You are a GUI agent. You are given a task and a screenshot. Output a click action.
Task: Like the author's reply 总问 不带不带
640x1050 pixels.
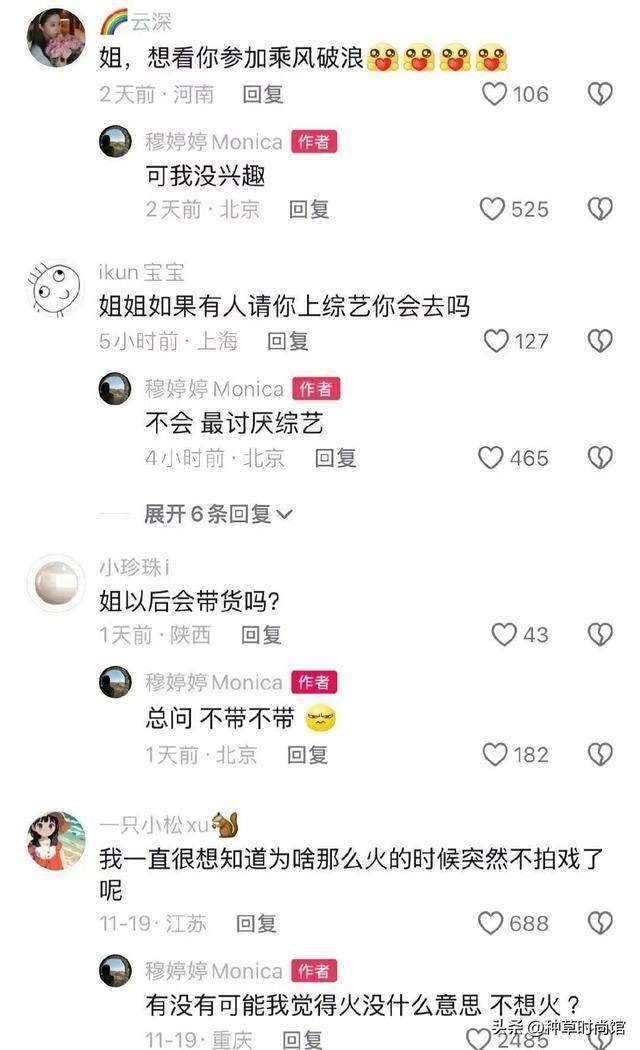[x=495, y=754]
